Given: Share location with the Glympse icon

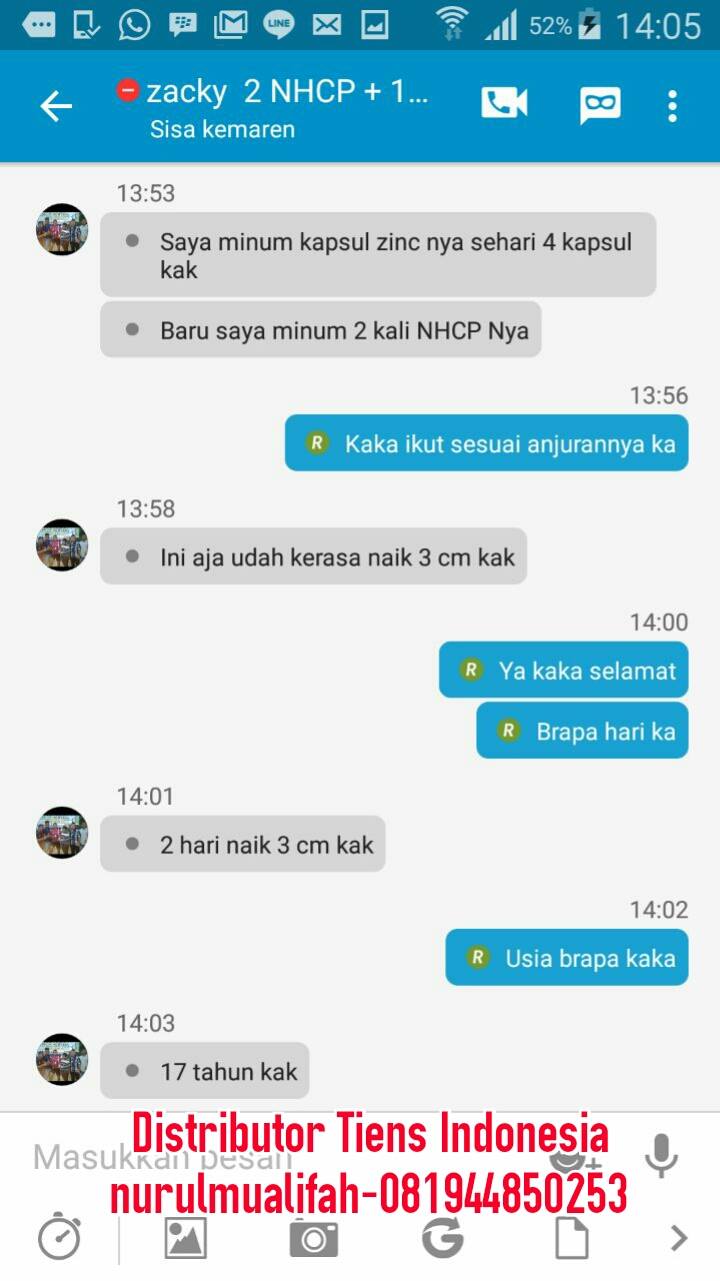Looking at the screenshot, I should [443, 1239].
